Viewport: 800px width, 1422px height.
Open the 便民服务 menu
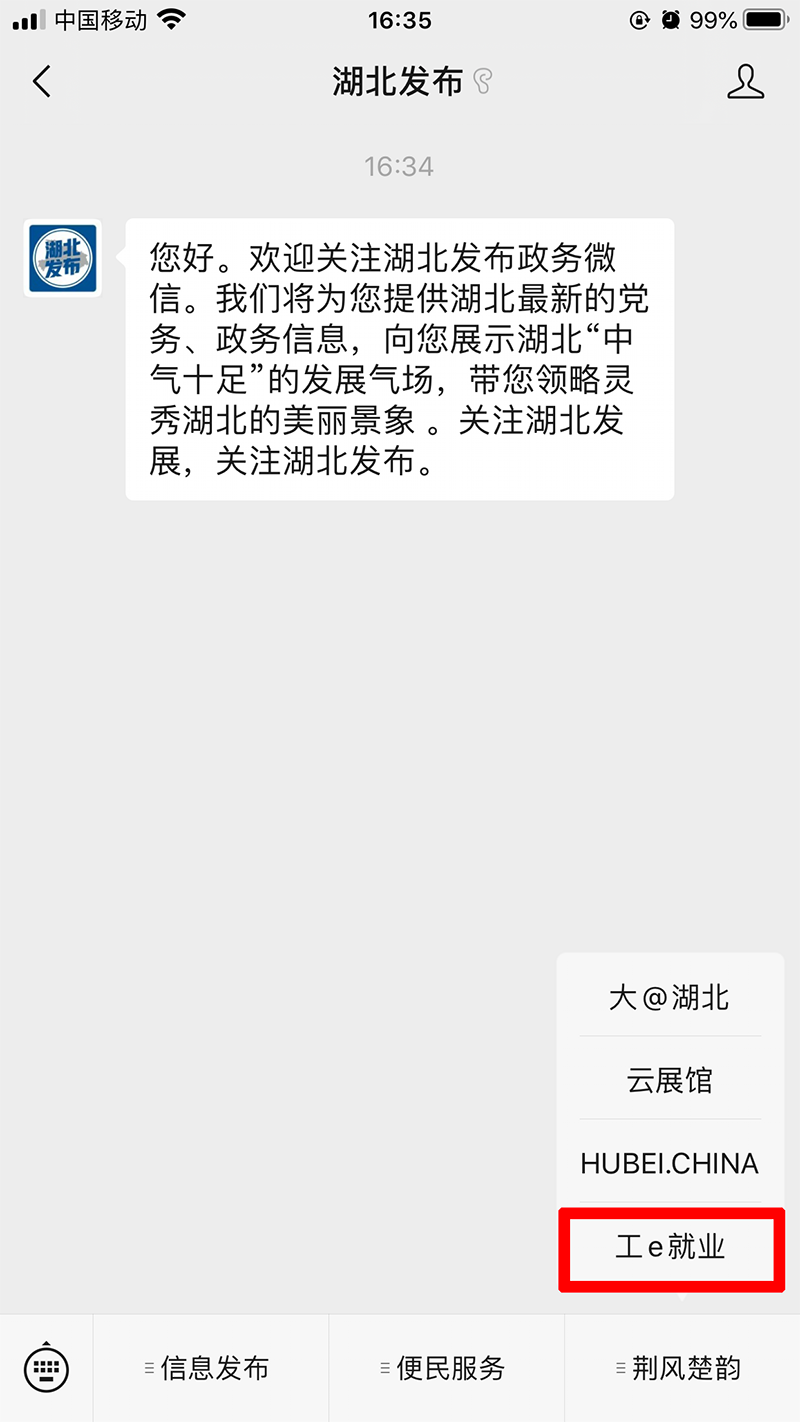click(x=447, y=1368)
